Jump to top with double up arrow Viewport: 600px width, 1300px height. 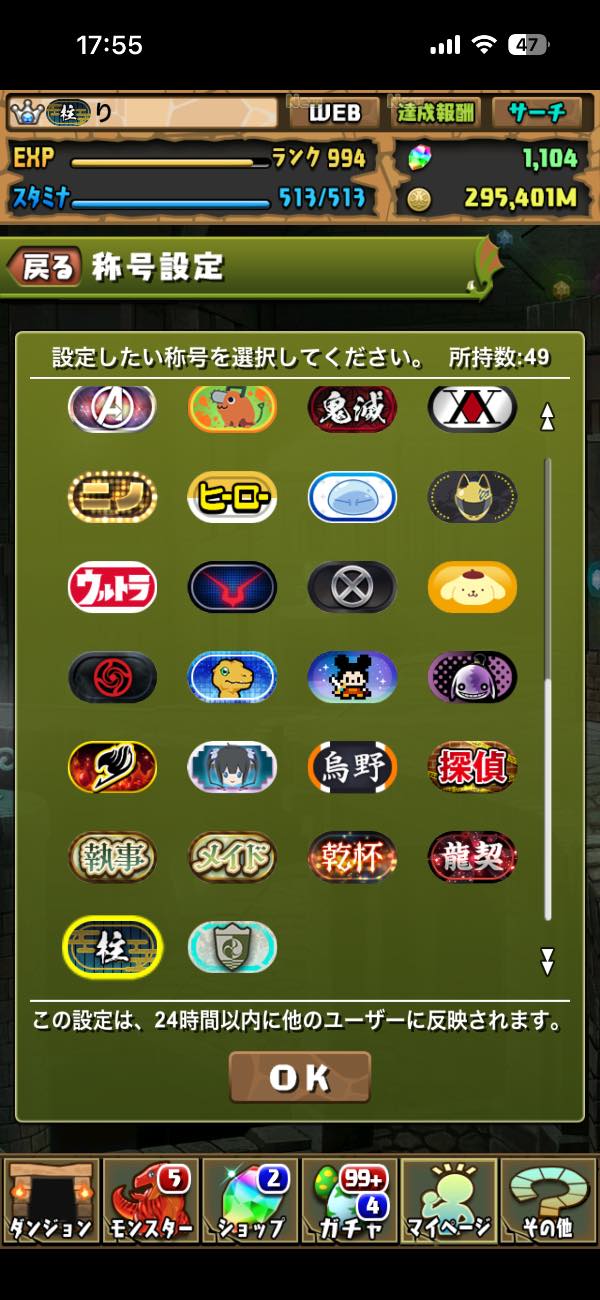tap(547, 417)
